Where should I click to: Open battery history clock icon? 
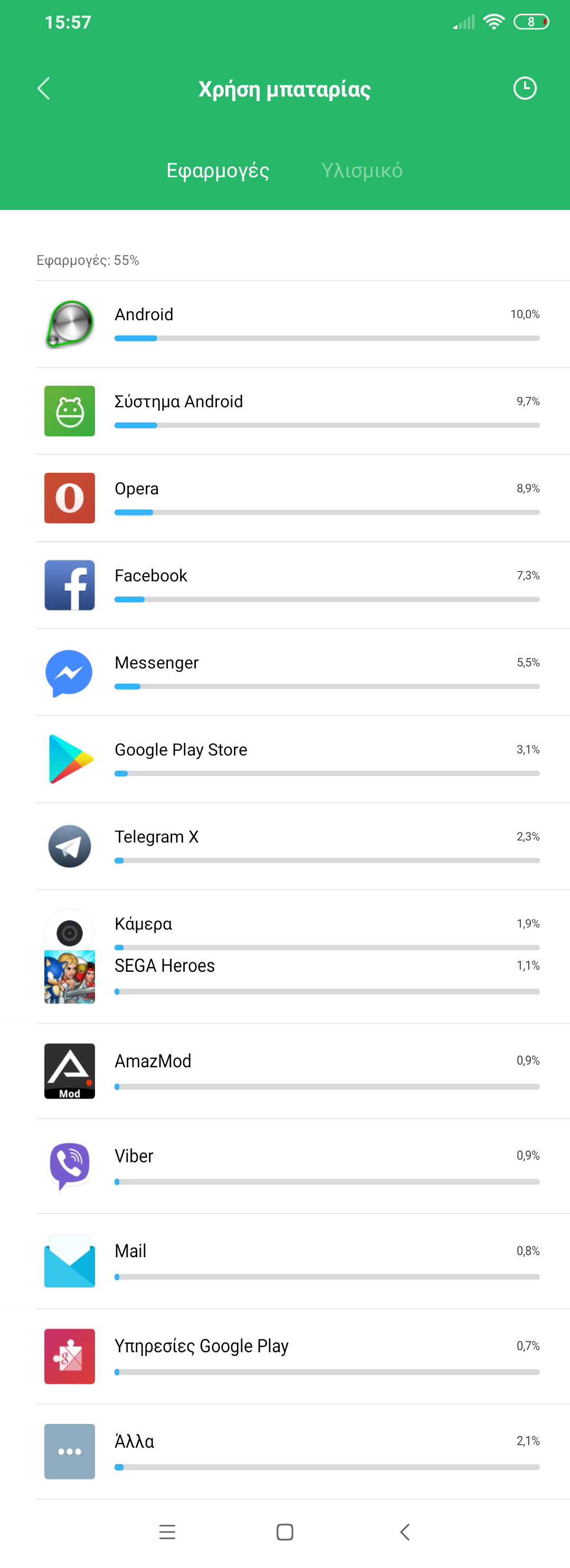524,88
